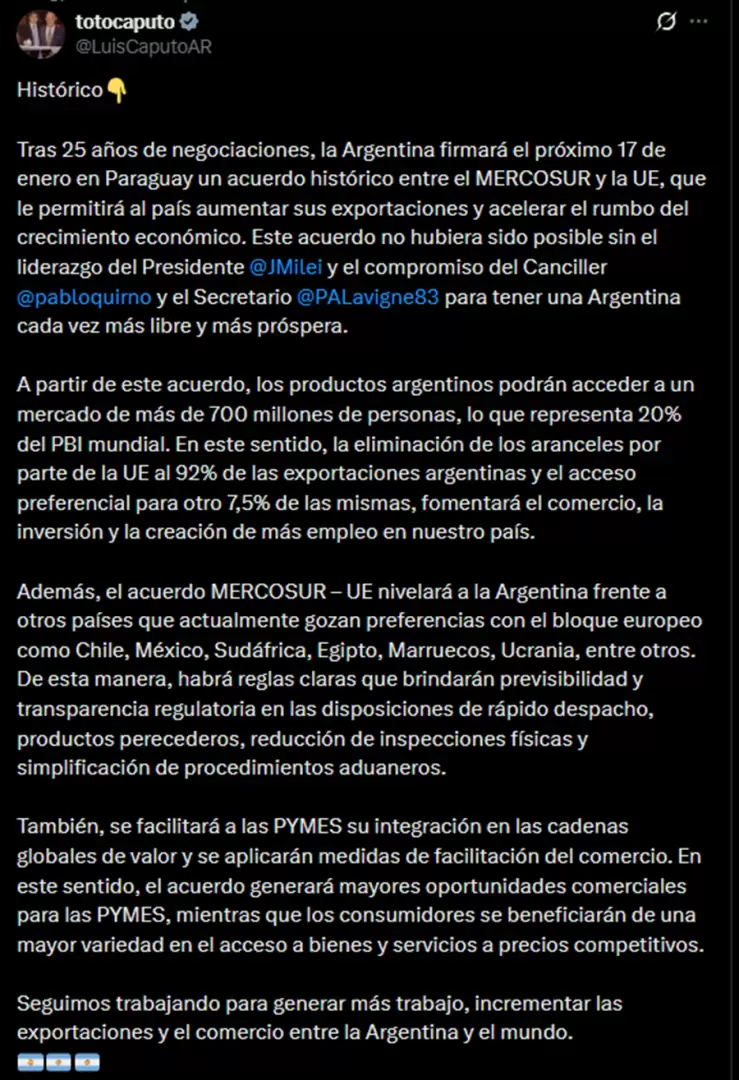Open the Grok explain icon
Viewport: 739px width, 1080px height.
pos(666,22)
